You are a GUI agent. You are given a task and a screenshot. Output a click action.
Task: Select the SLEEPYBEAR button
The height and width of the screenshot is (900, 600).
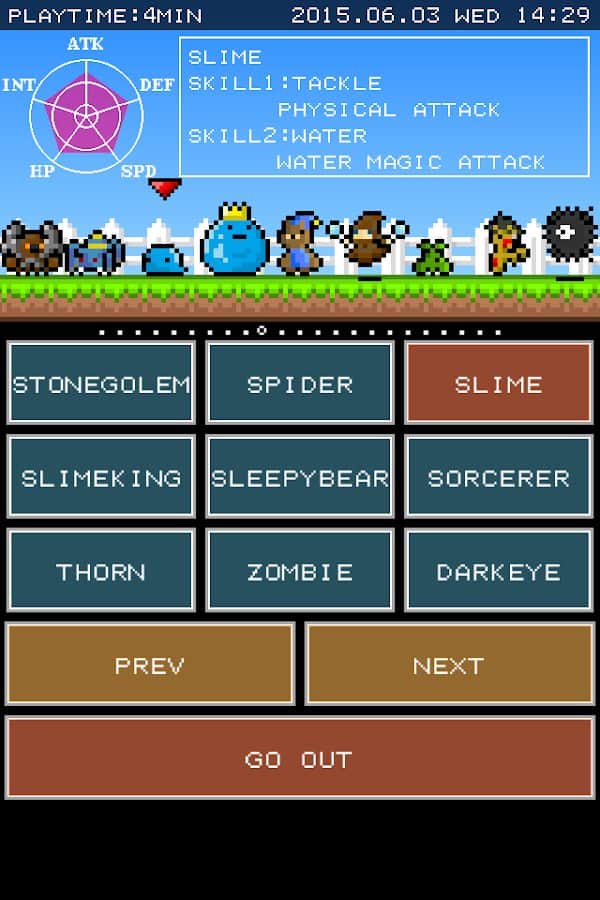(300, 478)
